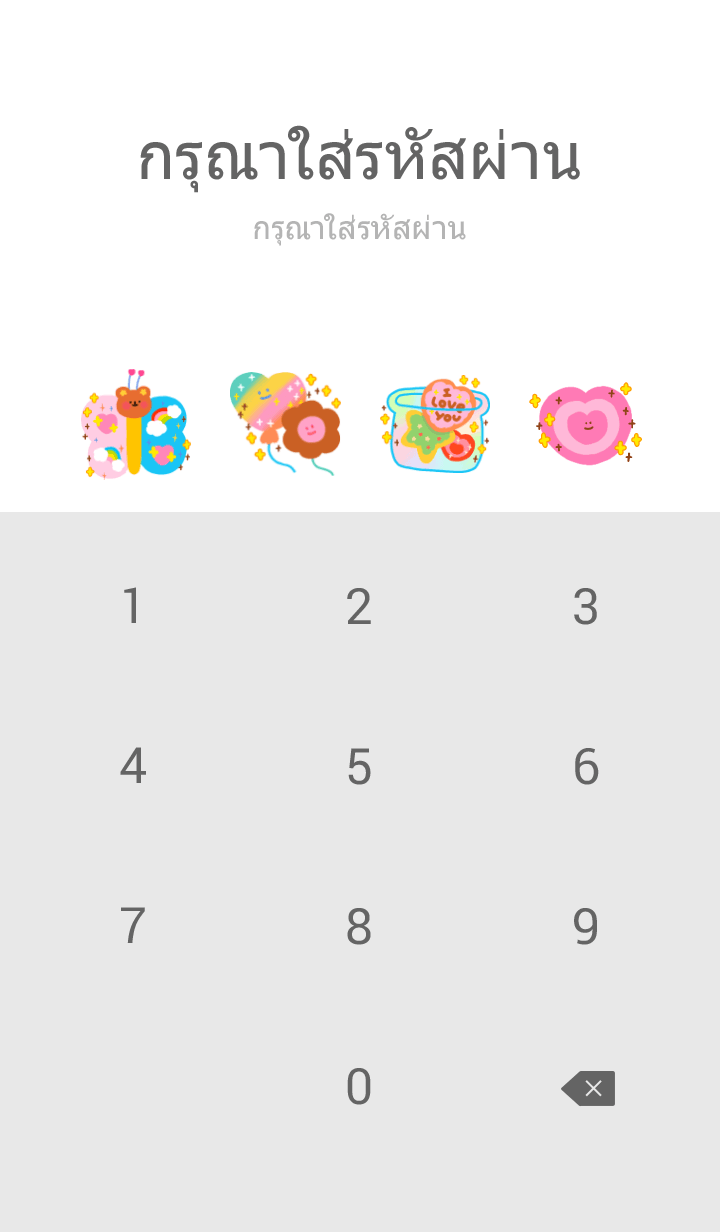Image resolution: width=720 pixels, height=1232 pixels.
Task: Select the 4 key
Action: click(x=132, y=767)
